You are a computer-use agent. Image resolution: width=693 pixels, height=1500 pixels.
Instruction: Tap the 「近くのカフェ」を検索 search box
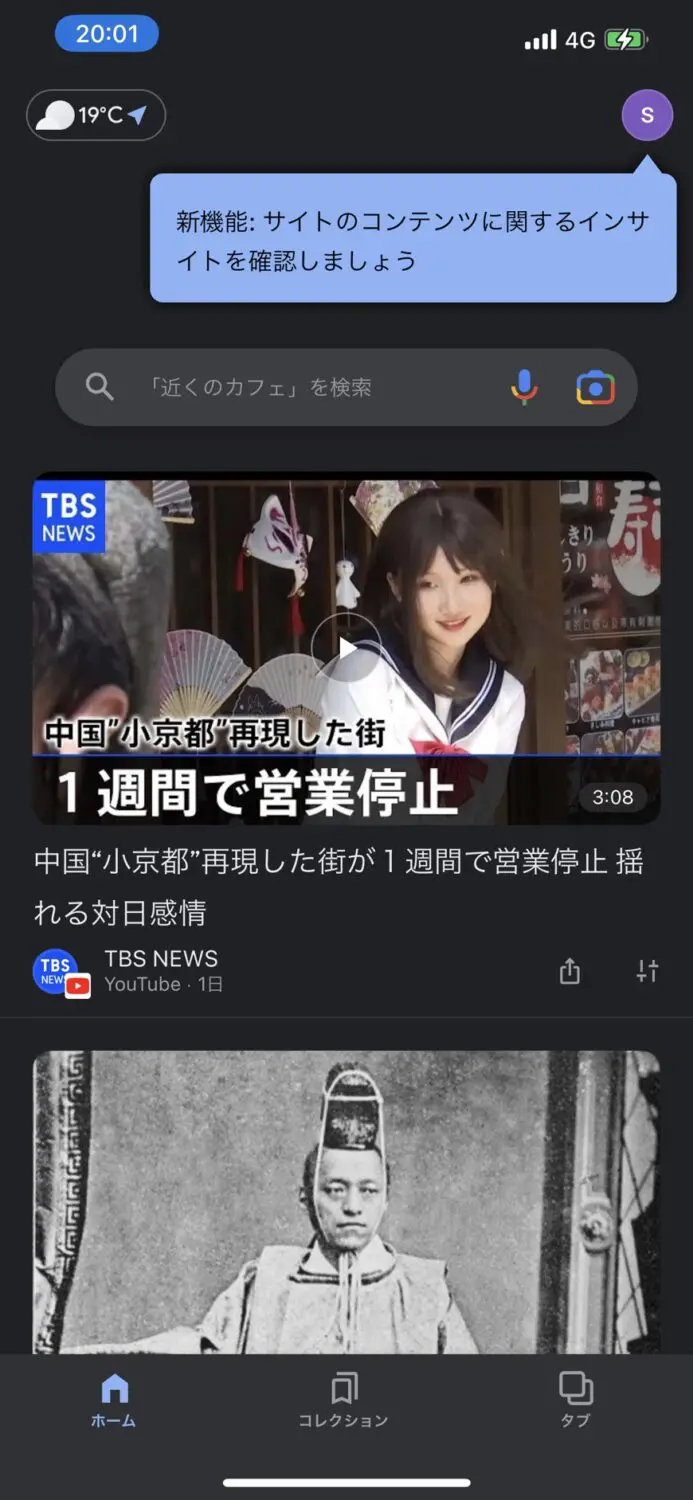300,387
